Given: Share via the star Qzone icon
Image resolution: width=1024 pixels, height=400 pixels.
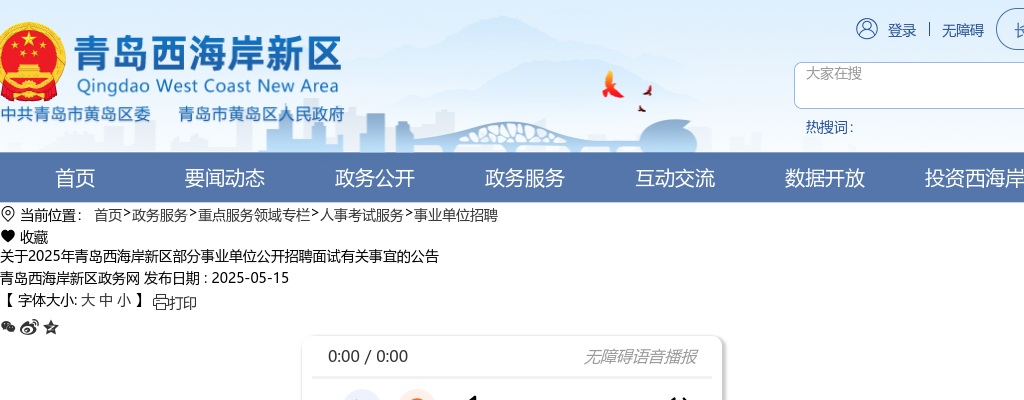Looking at the screenshot, I should click(x=51, y=327).
